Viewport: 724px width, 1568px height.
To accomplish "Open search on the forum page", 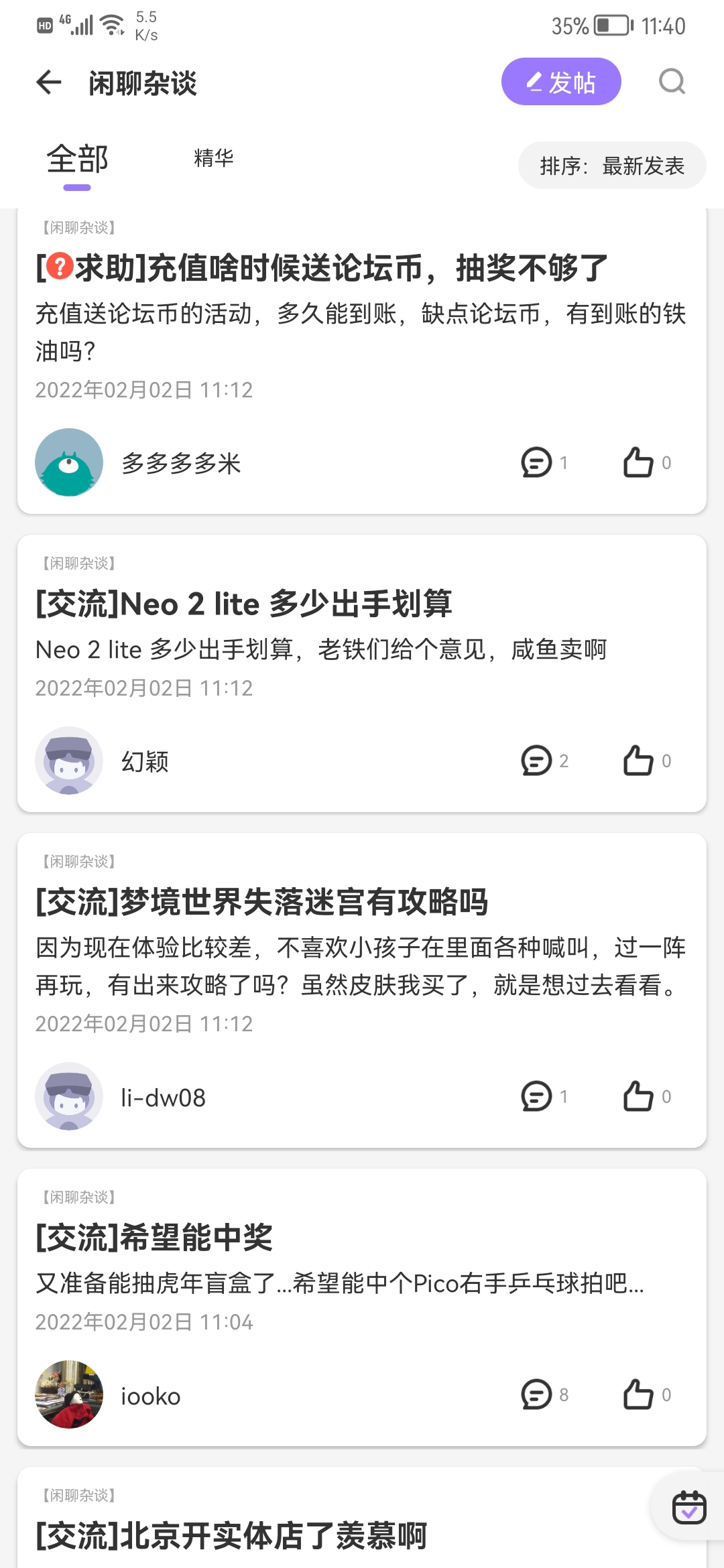I will (672, 82).
